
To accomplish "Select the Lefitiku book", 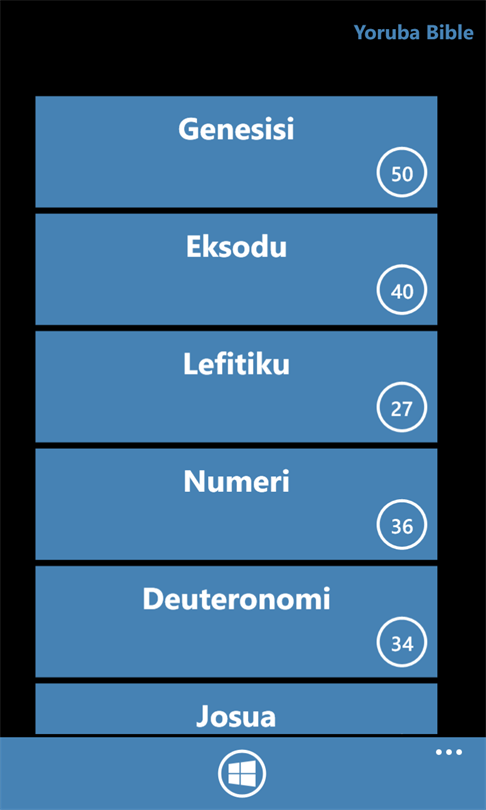I will tap(236, 386).
